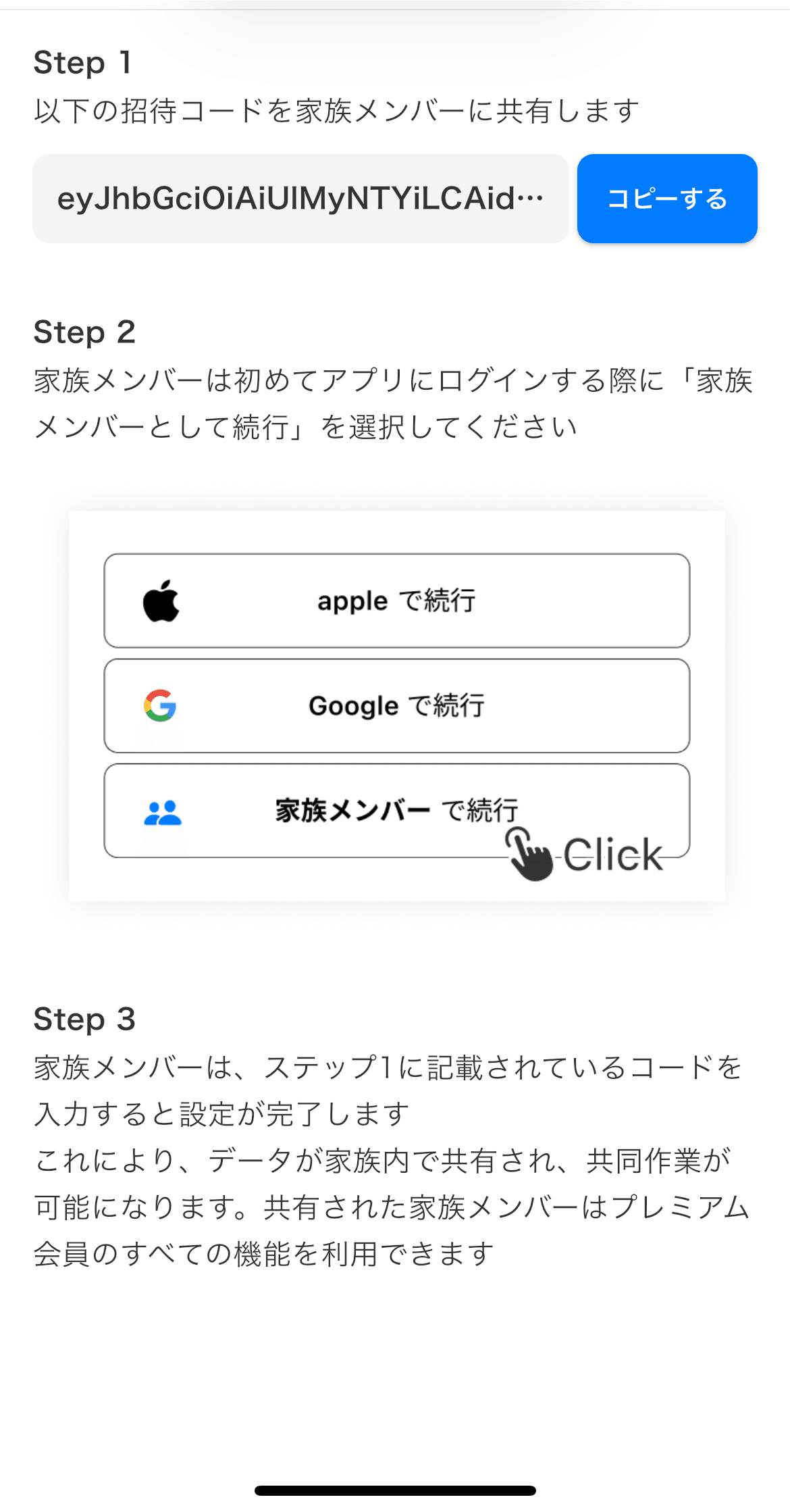Click the multicolored Google icon in Step 2
790x1512 pixels.
(x=160, y=705)
